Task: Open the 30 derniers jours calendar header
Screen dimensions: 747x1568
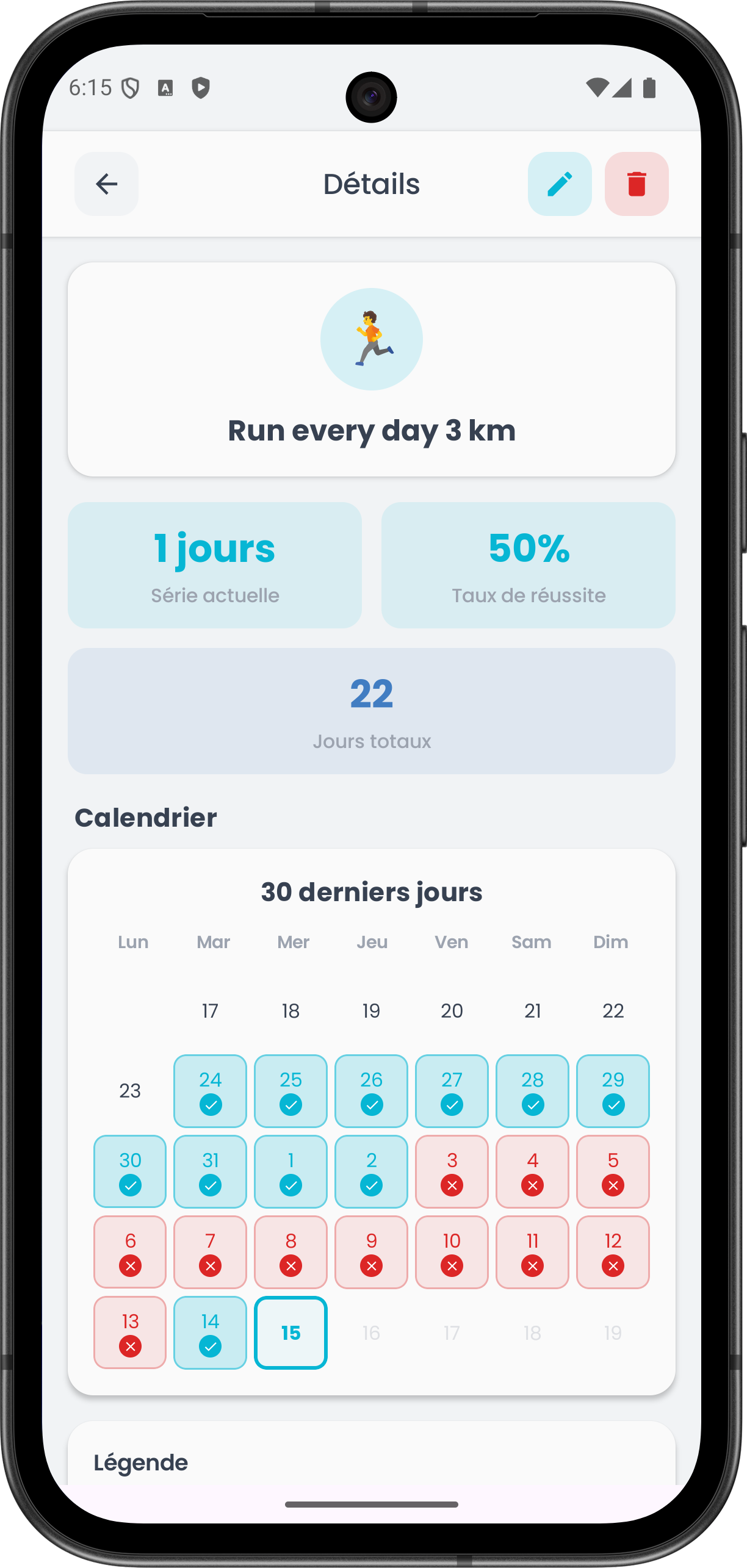Action: click(372, 892)
